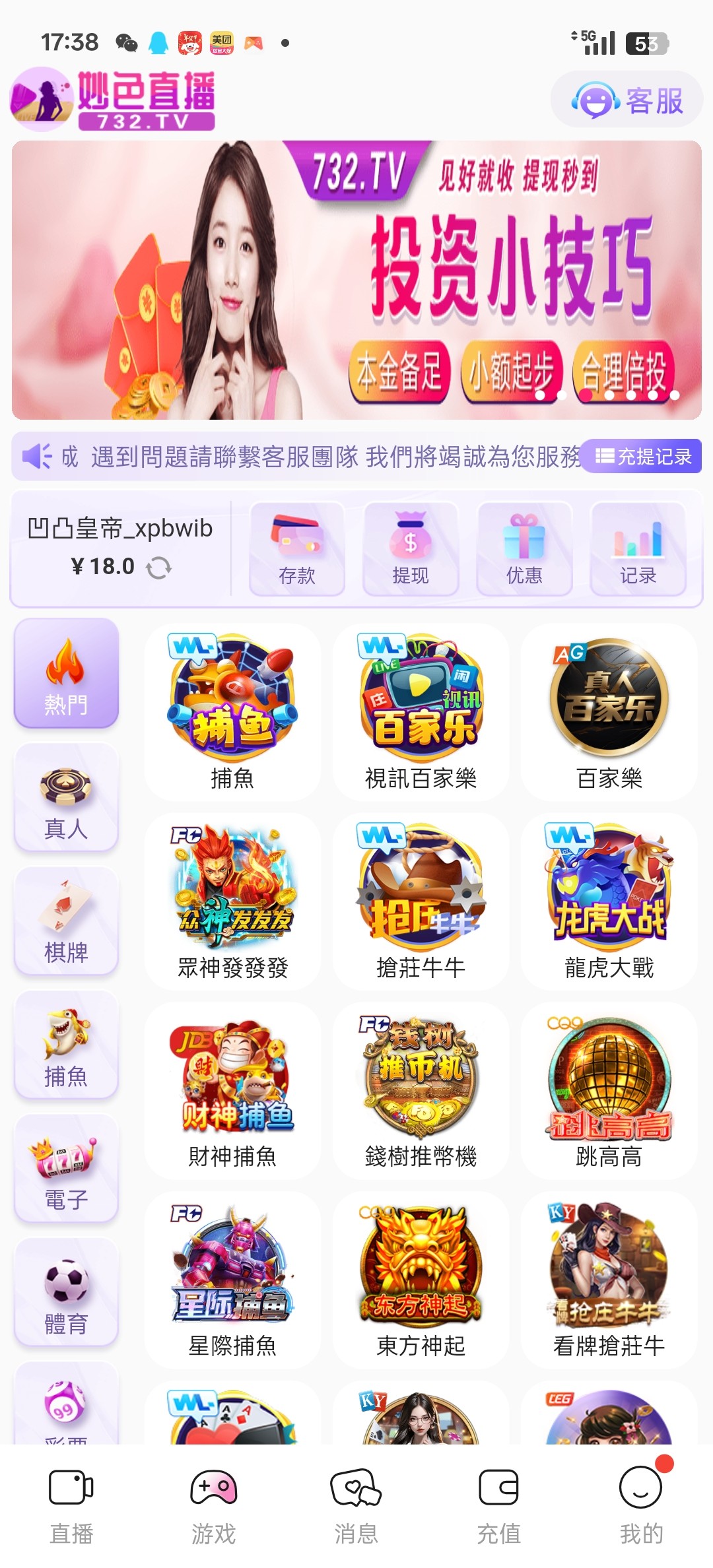
Task: Start the 財神捕魚 game
Action: [x=232, y=1090]
